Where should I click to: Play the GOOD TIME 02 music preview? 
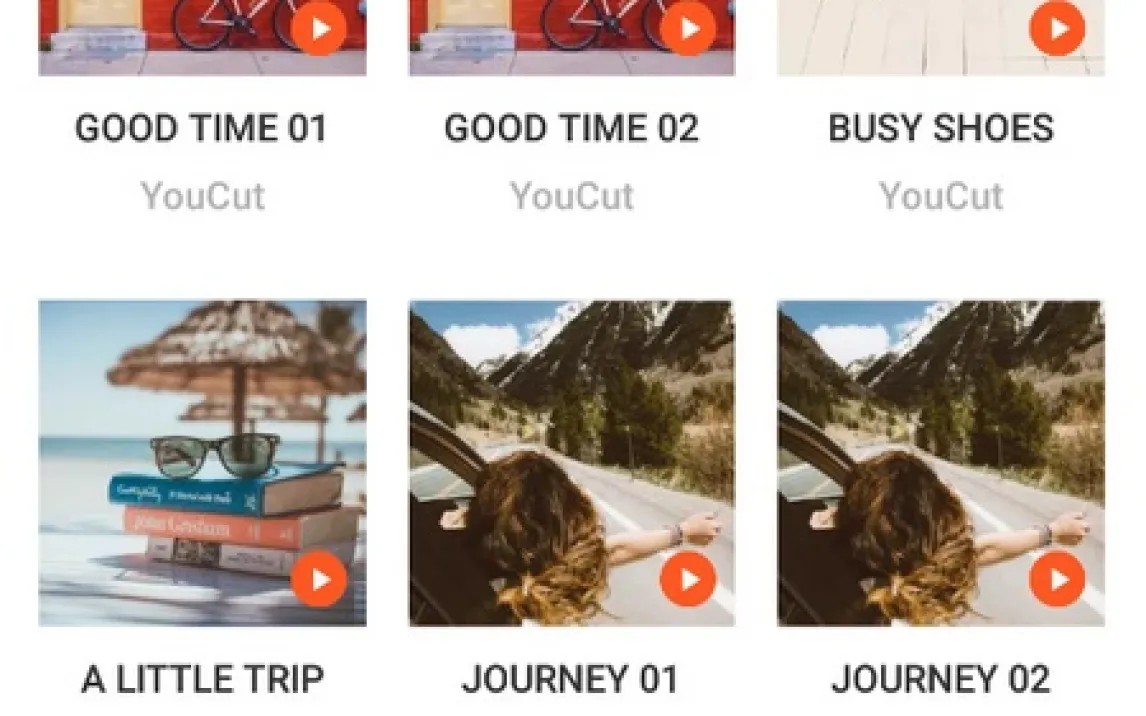pos(688,29)
